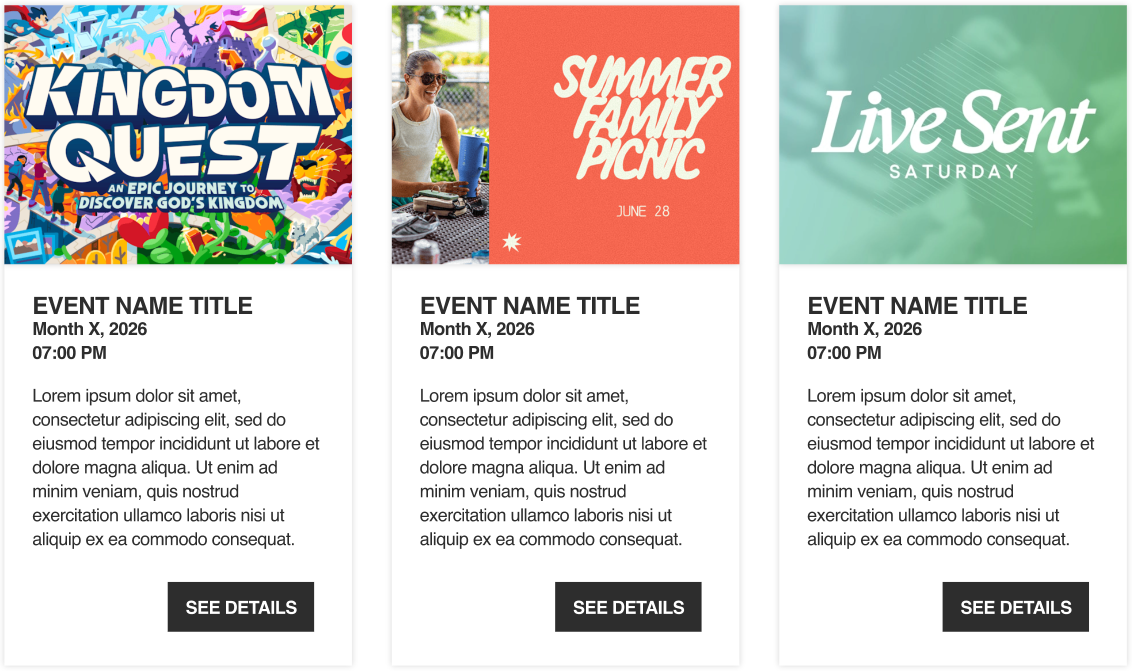View the Live Sent Saturday image tile

[x=953, y=135]
